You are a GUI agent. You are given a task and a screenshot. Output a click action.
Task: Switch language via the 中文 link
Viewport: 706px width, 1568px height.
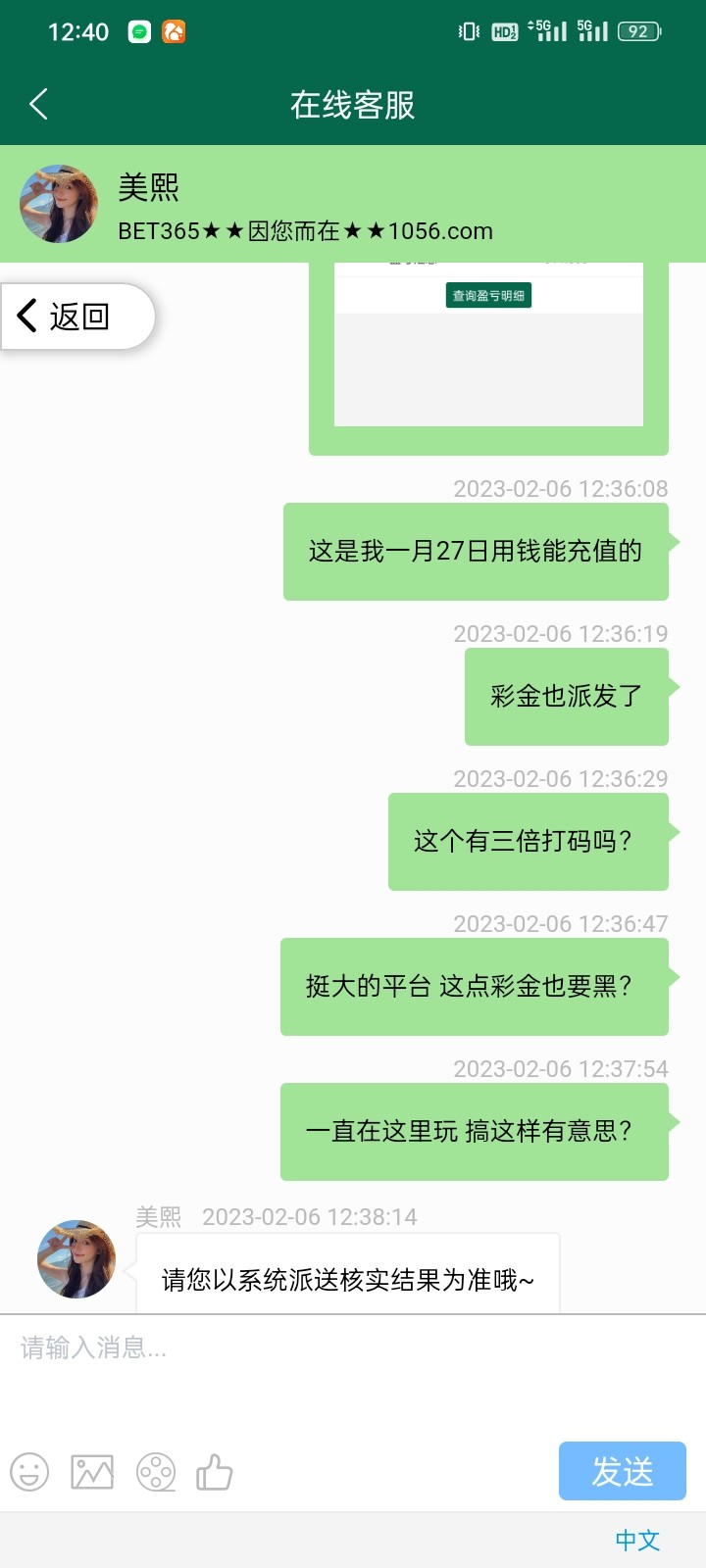pyautogui.click(x=636, y=1541)
